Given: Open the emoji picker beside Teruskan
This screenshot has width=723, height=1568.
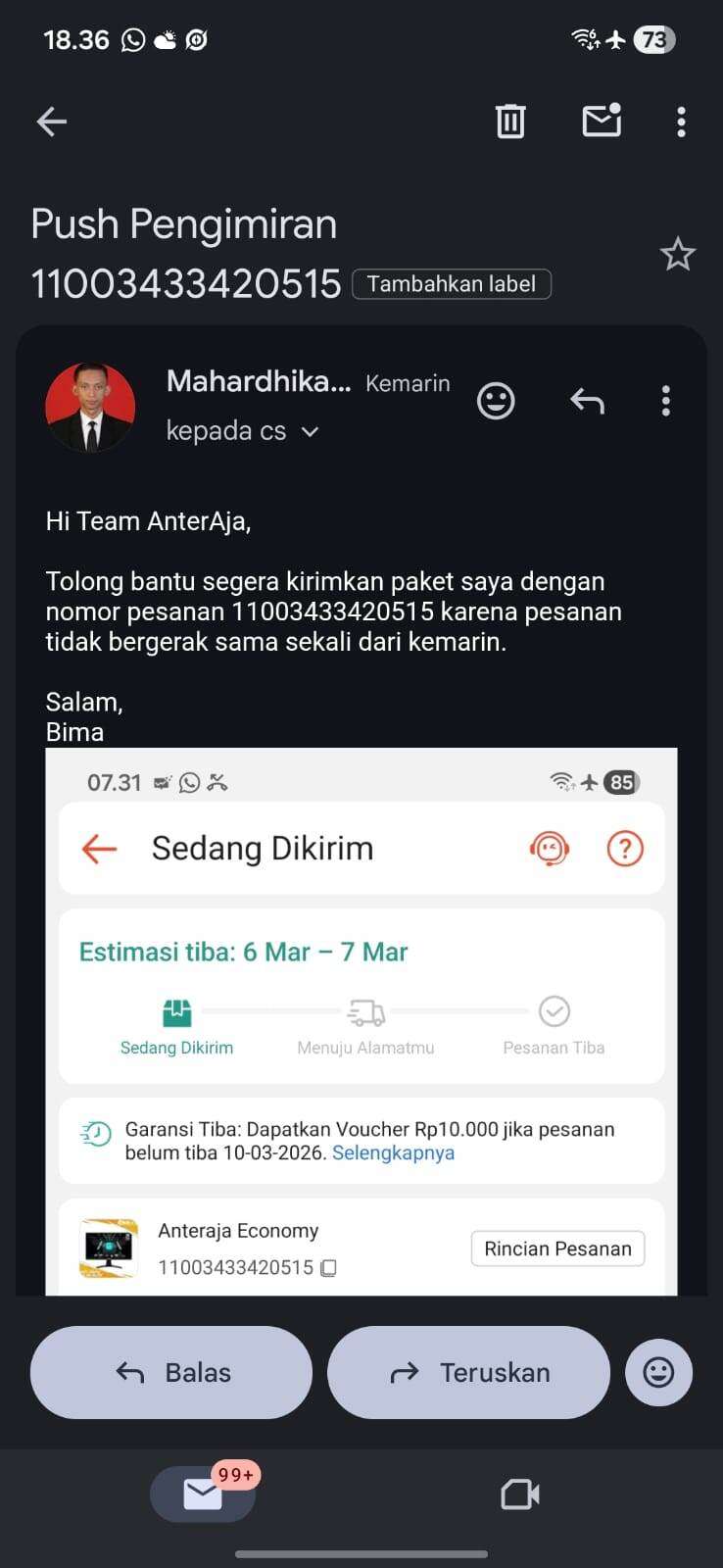Looking at the screenshot, I should [658, 1372].
